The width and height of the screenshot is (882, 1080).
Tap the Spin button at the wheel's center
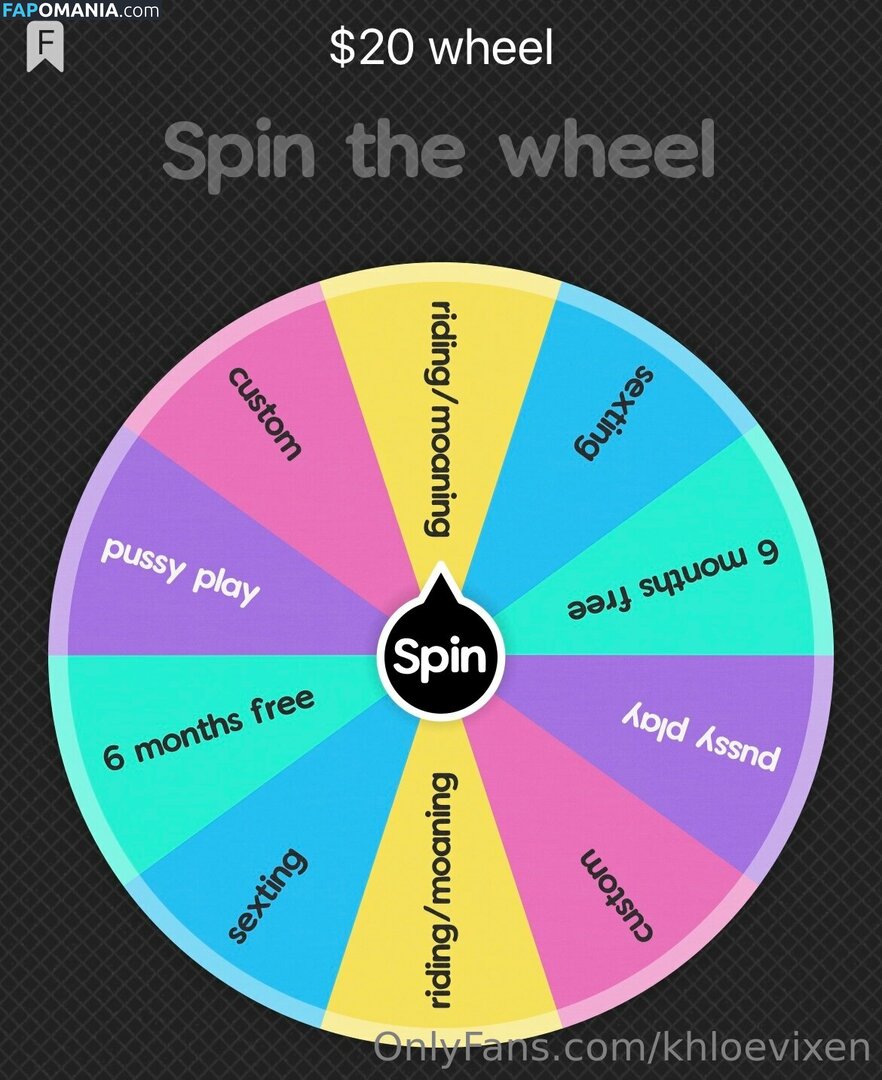tap(440, 657)
